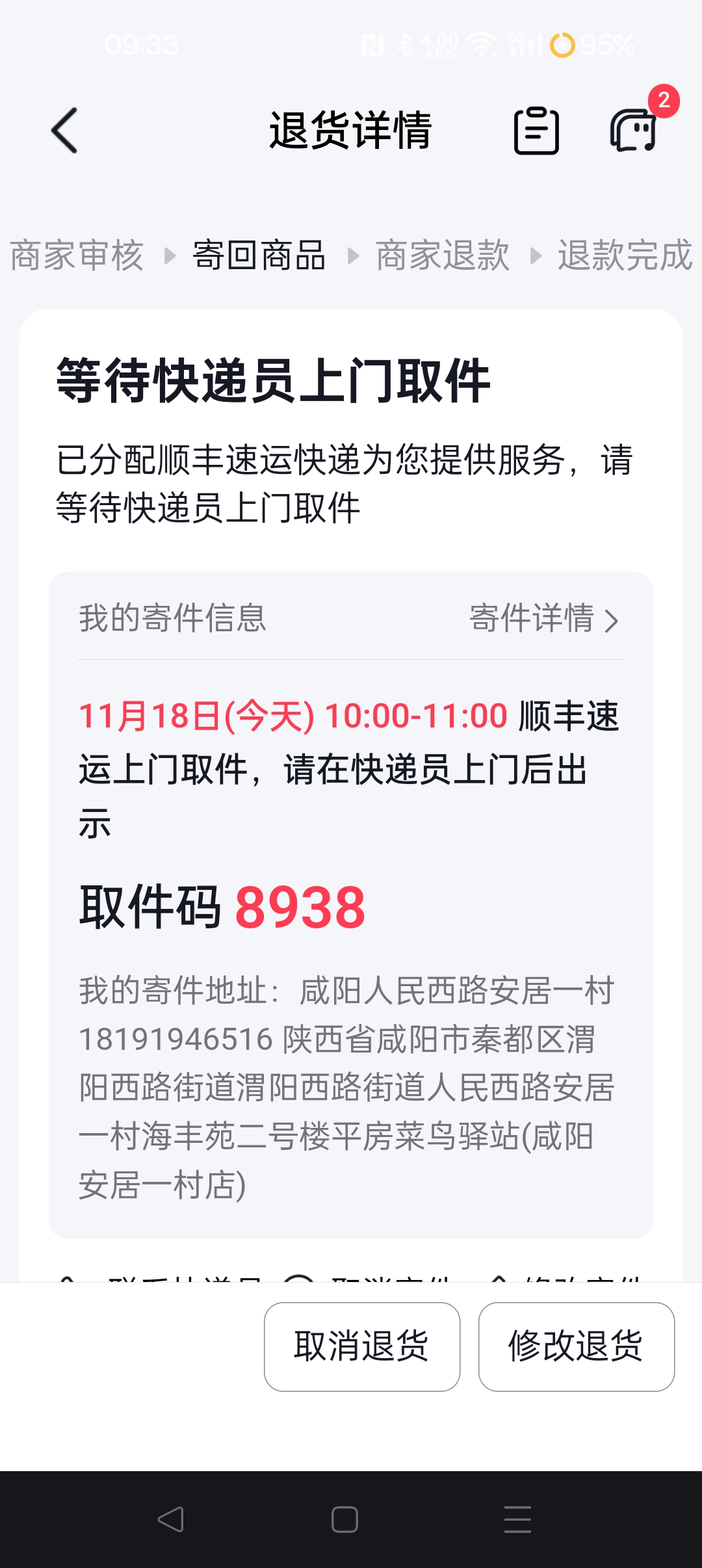Open customer service chat with 2 unread messages
Viewport: 702px width, 1568px height.
pyautogui.click(x=634, y=131)
